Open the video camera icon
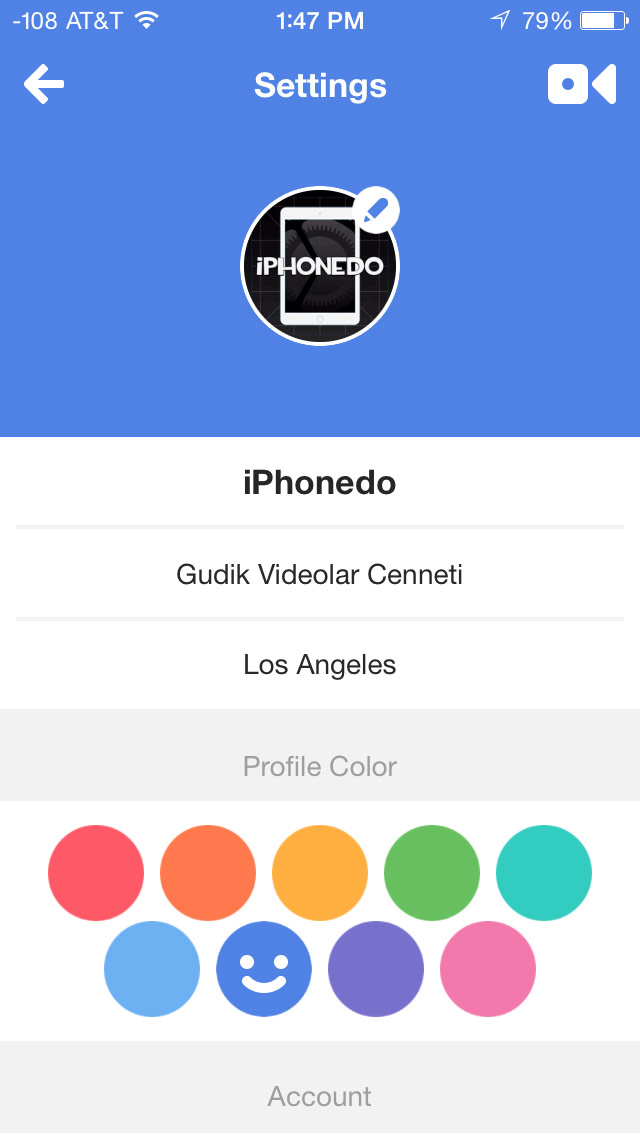 click(x=582, y=85)
